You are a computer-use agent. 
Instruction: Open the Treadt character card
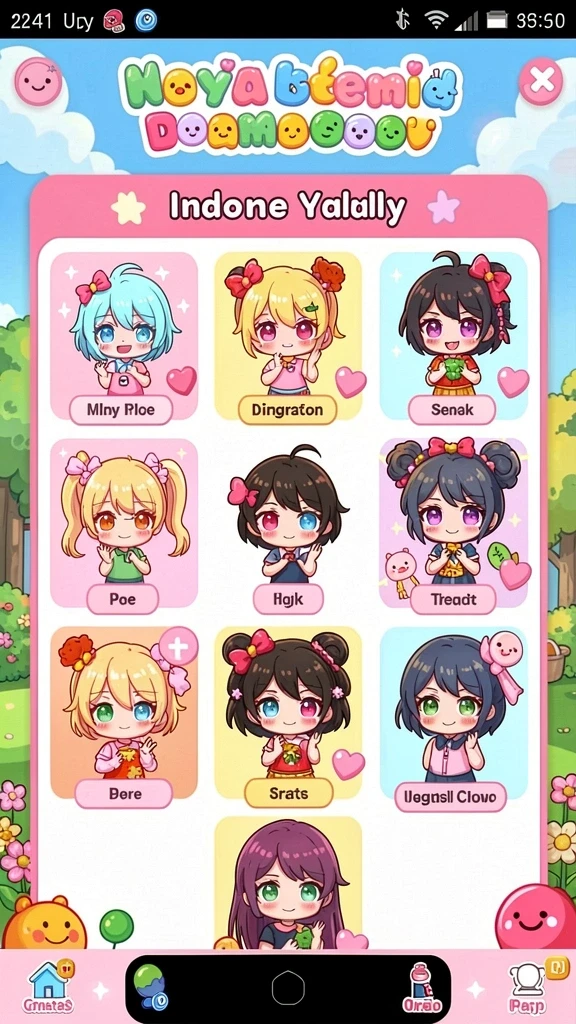(x=453, y=524)
